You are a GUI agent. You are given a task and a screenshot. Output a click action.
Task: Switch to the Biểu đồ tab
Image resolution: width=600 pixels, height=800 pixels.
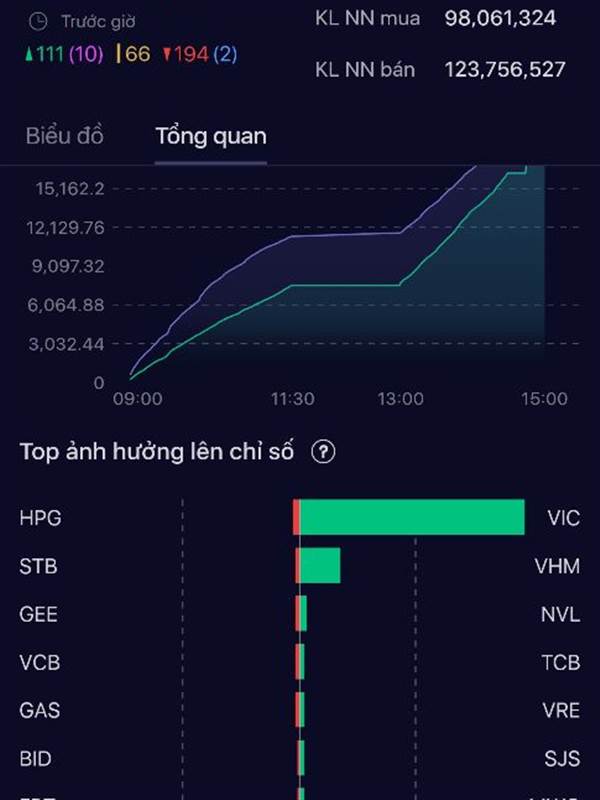(64, 136)
